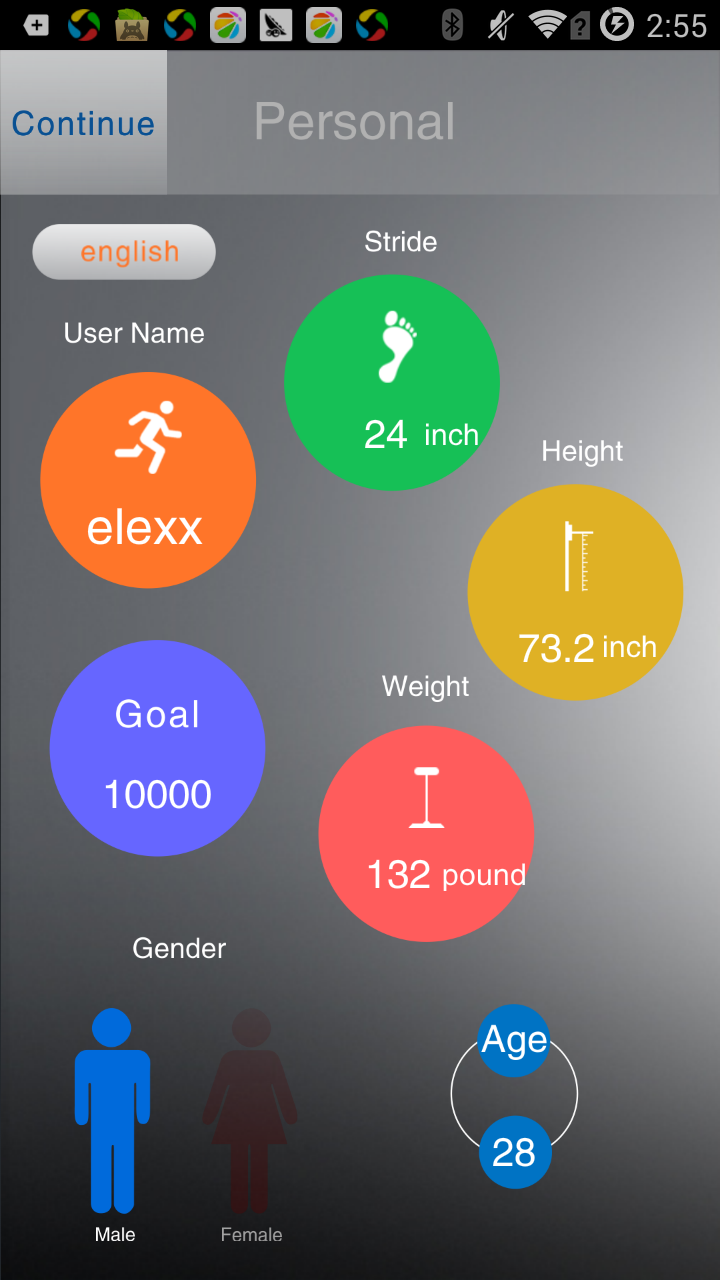Change the weight of 132 pound
The image size is (720, 1280).
tap(426, 833)
